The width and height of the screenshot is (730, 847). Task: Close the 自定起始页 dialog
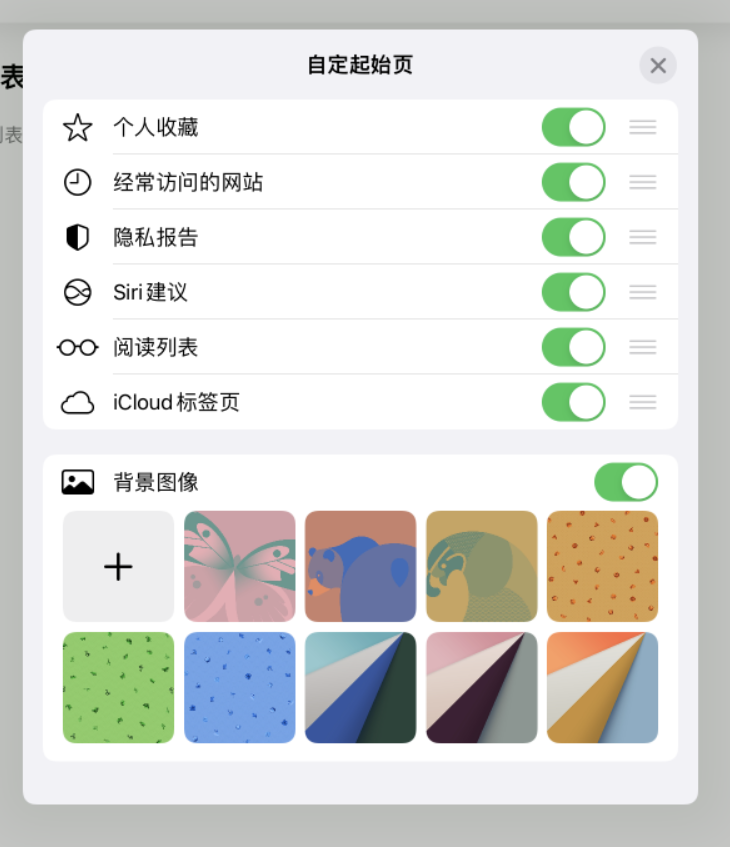[x=657, y=65]
